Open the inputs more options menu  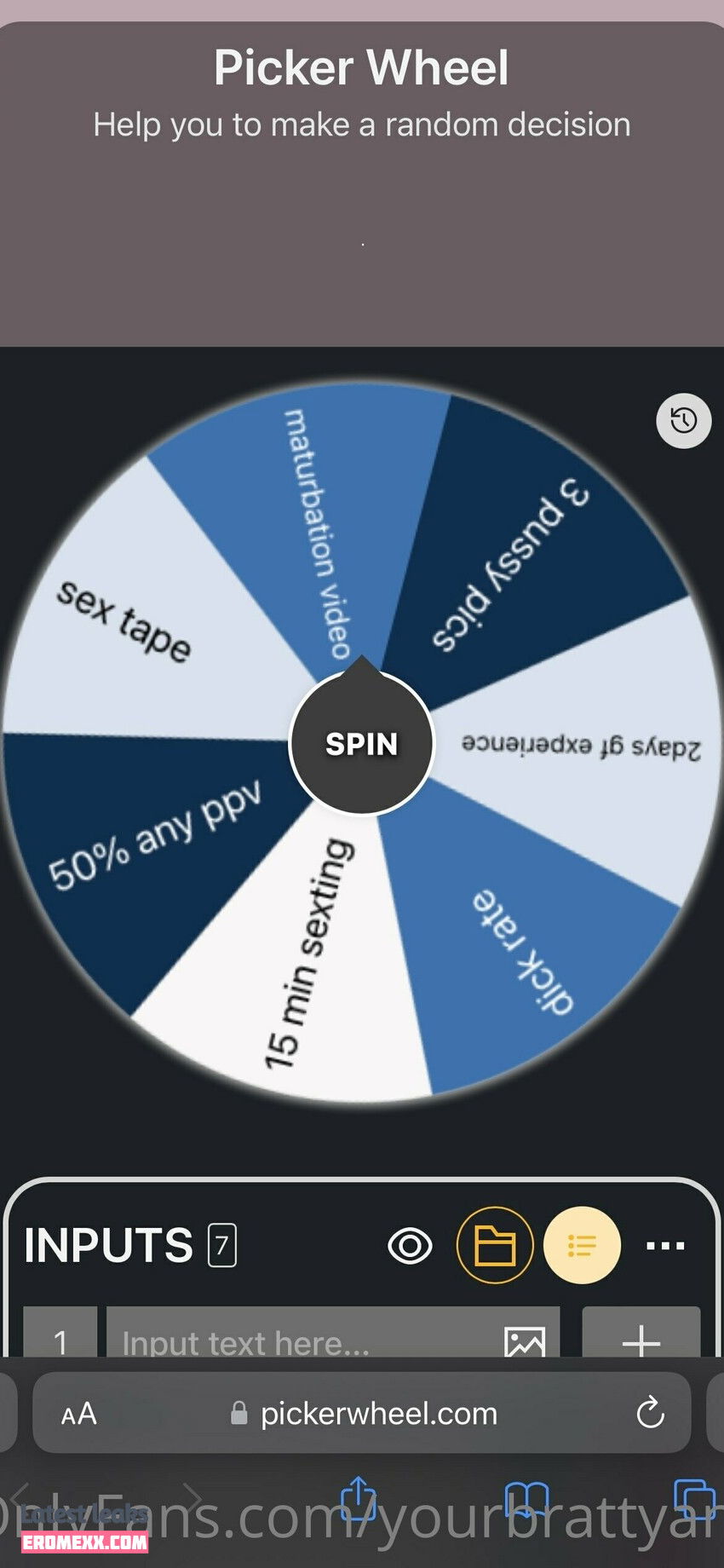pyautogui.click(x=665, y=1246)
